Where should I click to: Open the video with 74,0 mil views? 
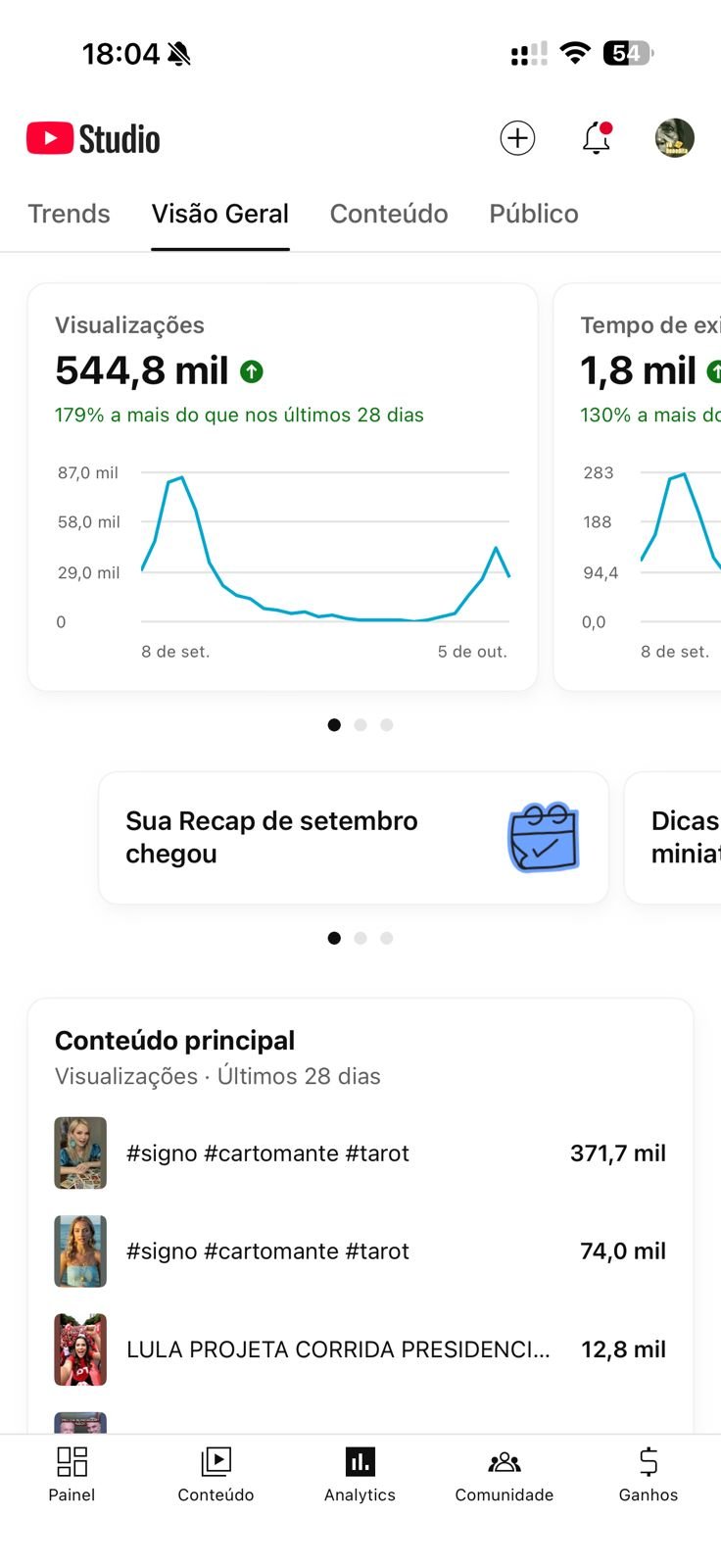(360, 1251)
